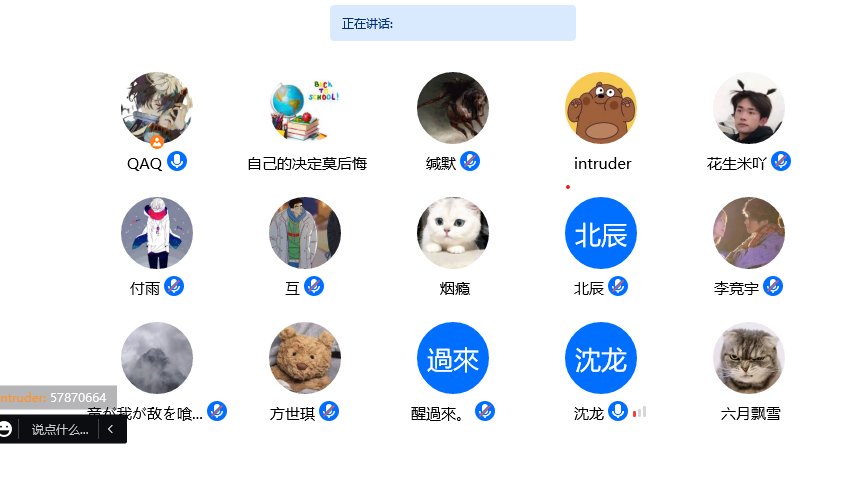Tap the 说点什么... message field
The width and height of the screenshot is (853, 486).
pos(59,430)
